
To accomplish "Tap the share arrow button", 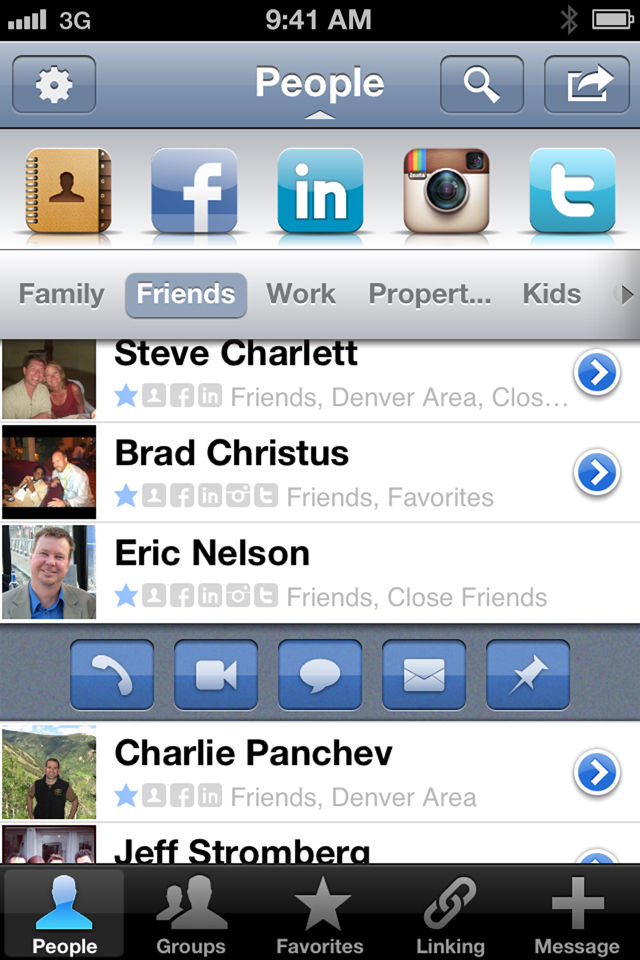I will 587,85.
